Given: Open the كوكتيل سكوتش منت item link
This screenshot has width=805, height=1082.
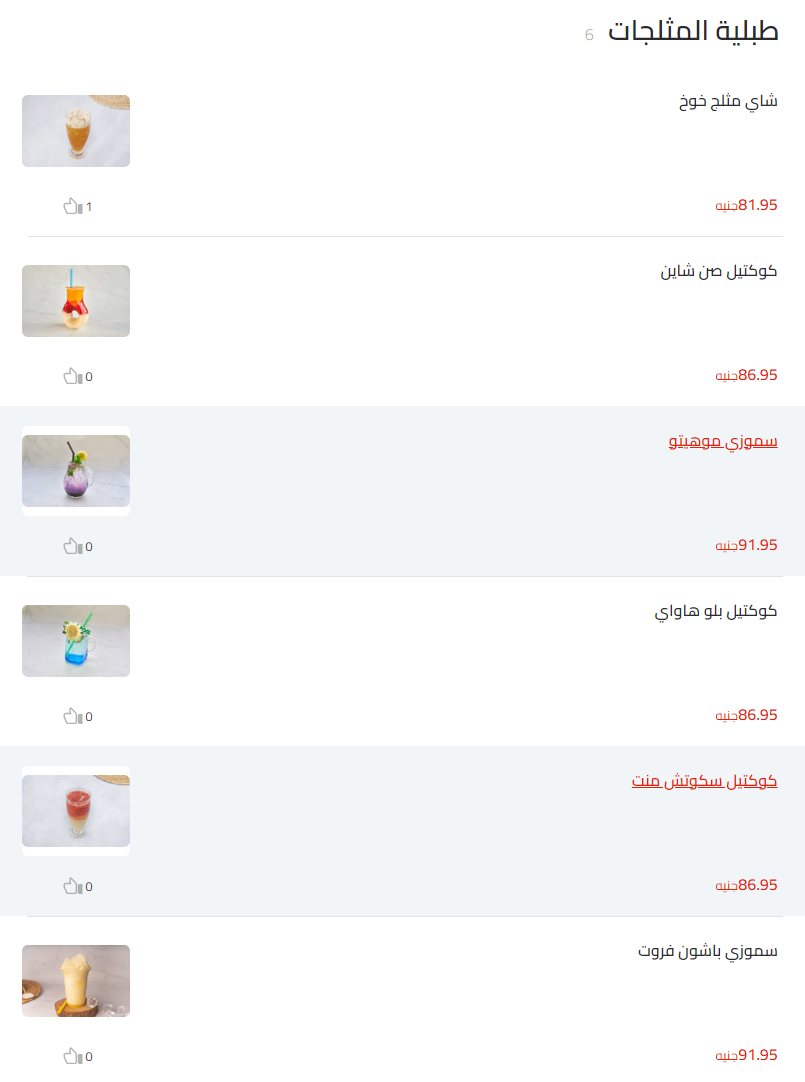Looking at the screenshot, I should 703,781.
